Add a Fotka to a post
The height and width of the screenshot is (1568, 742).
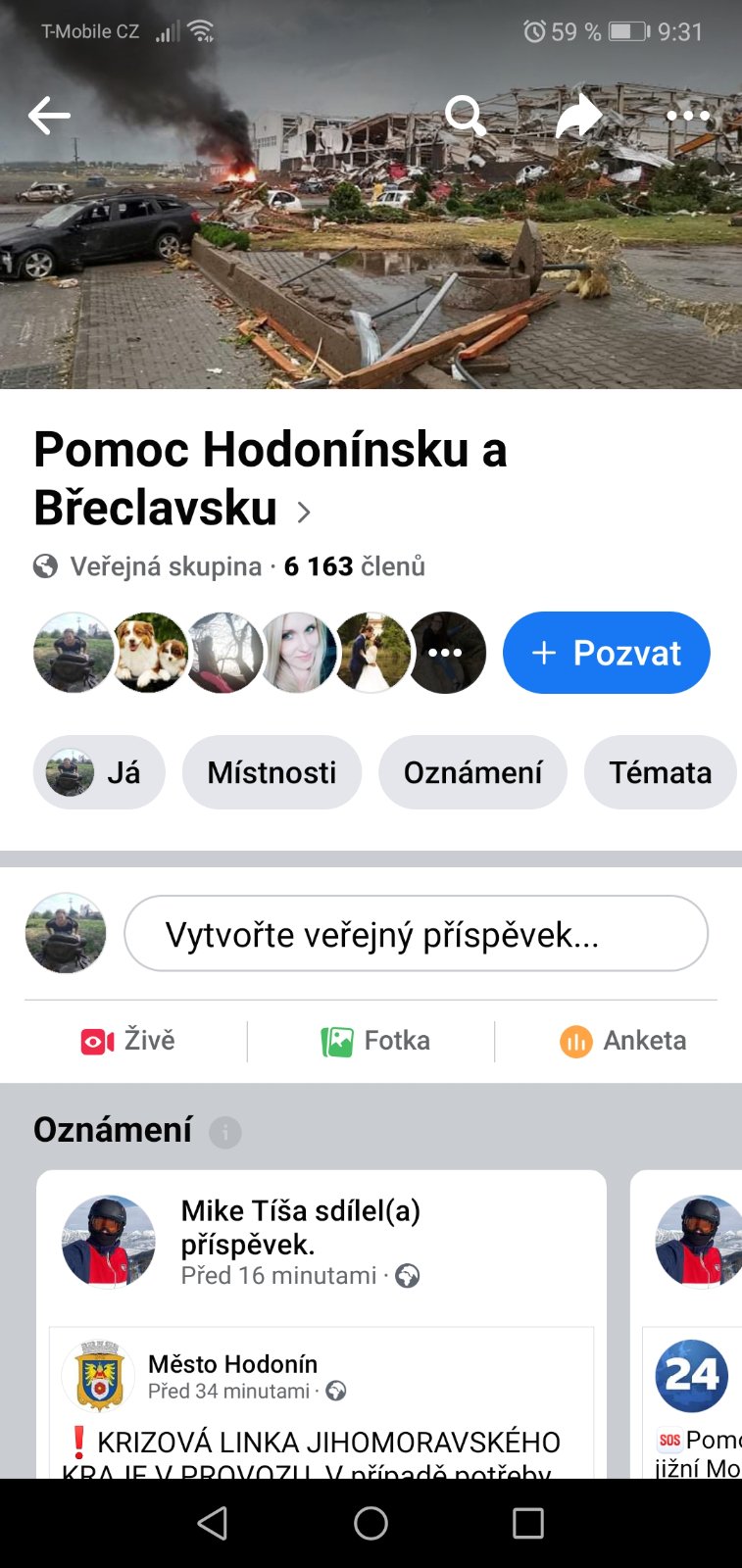coord(375,1041)
